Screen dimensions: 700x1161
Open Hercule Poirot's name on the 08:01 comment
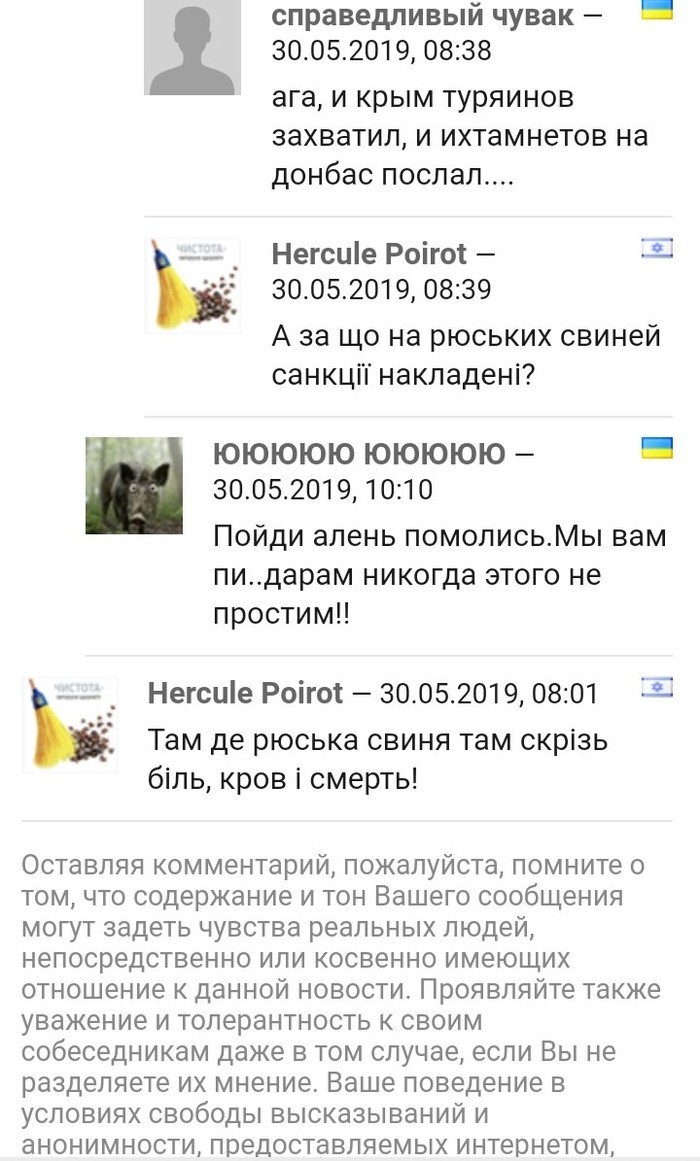coord(245,693)
